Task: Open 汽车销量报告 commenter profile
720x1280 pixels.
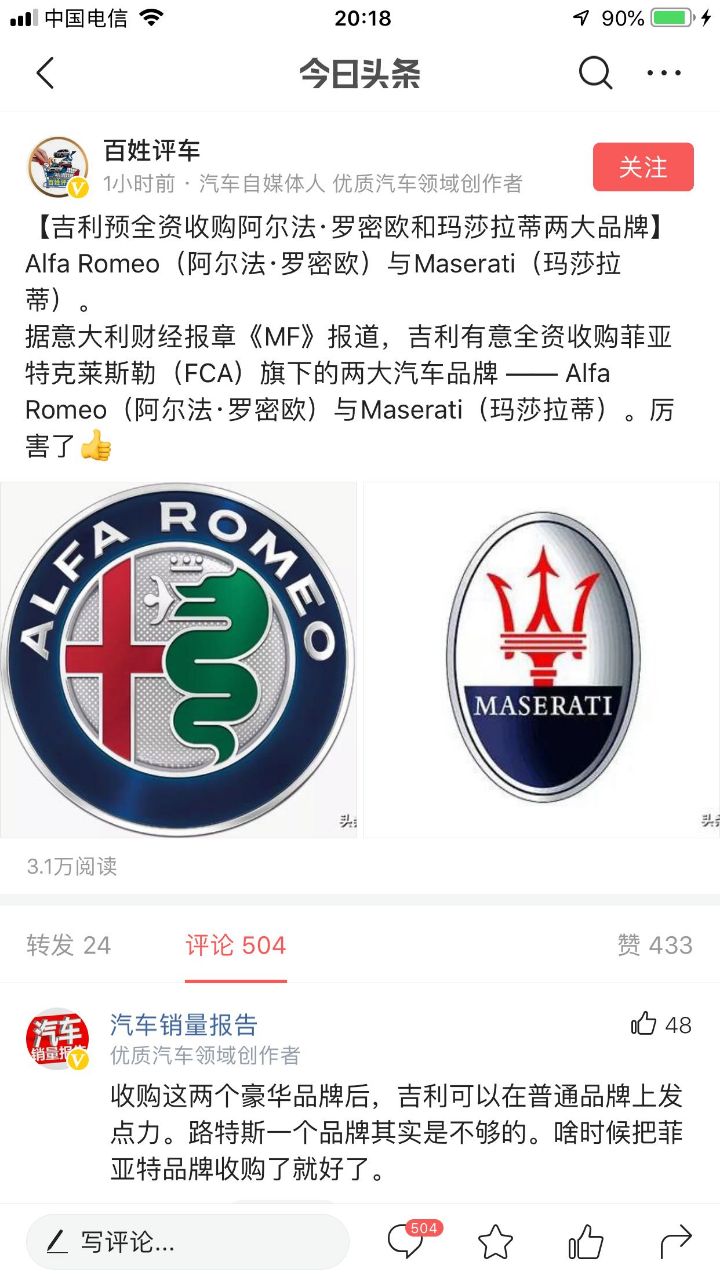Action: click(56, 1040)
